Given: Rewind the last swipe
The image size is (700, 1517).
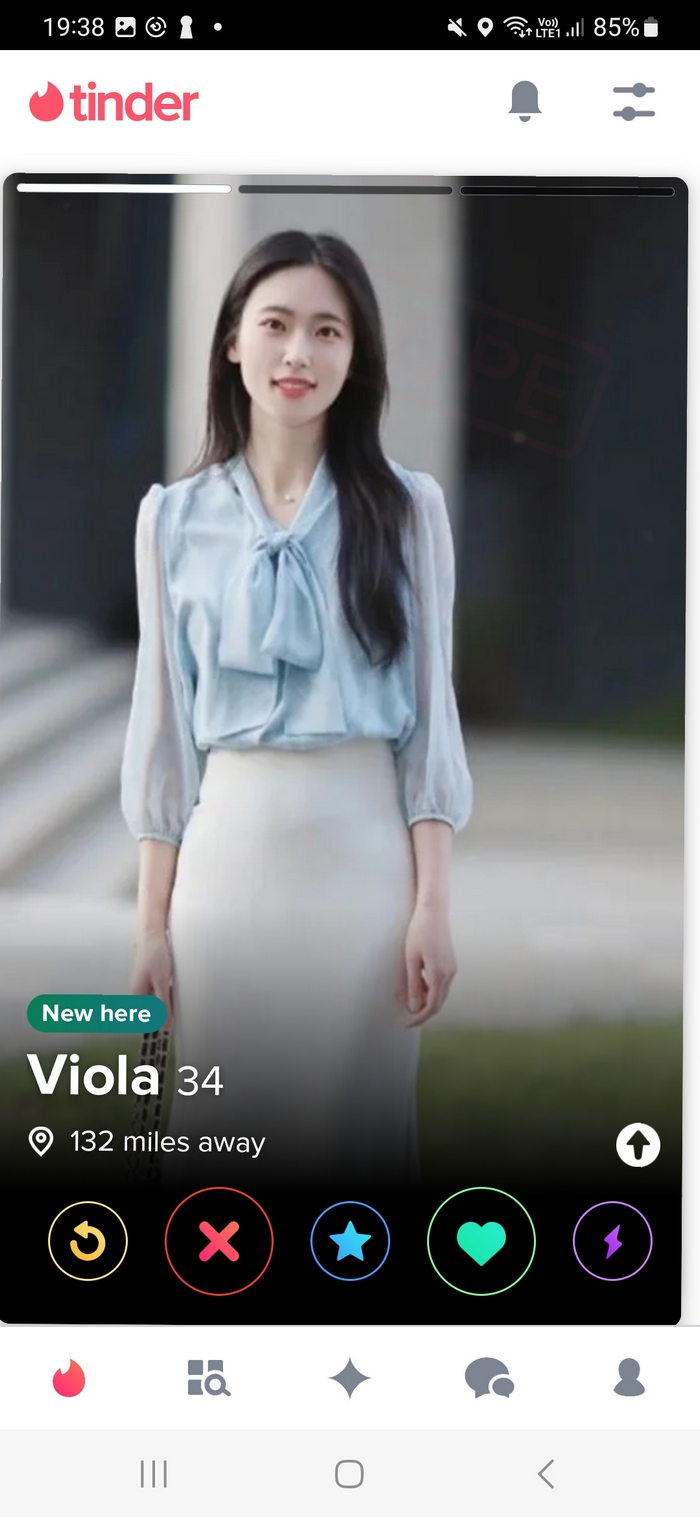Looking at the screenshot, I should [88, 1241].
